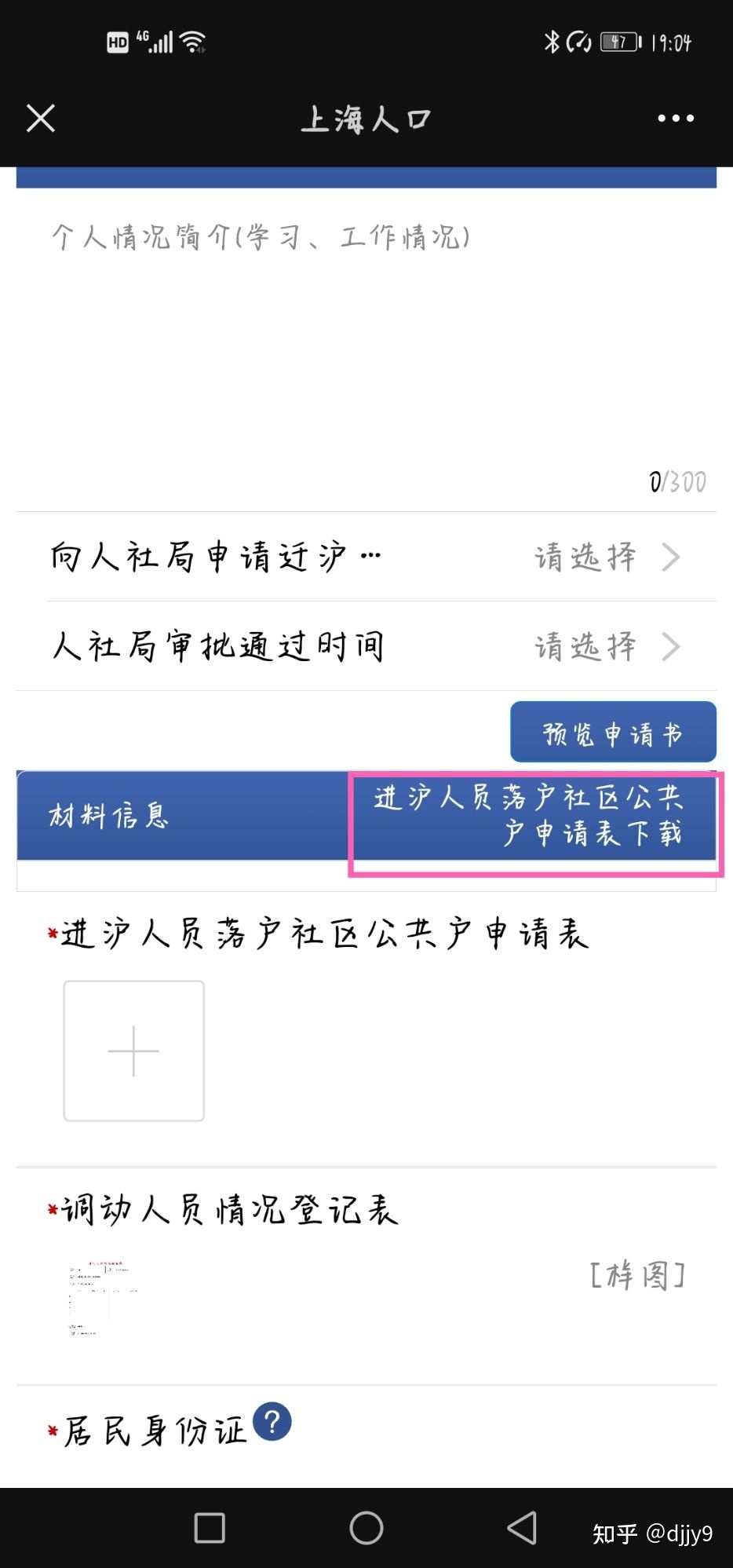
Task: Tap the 个人情况简介 text field
Action: click(366, 338)
